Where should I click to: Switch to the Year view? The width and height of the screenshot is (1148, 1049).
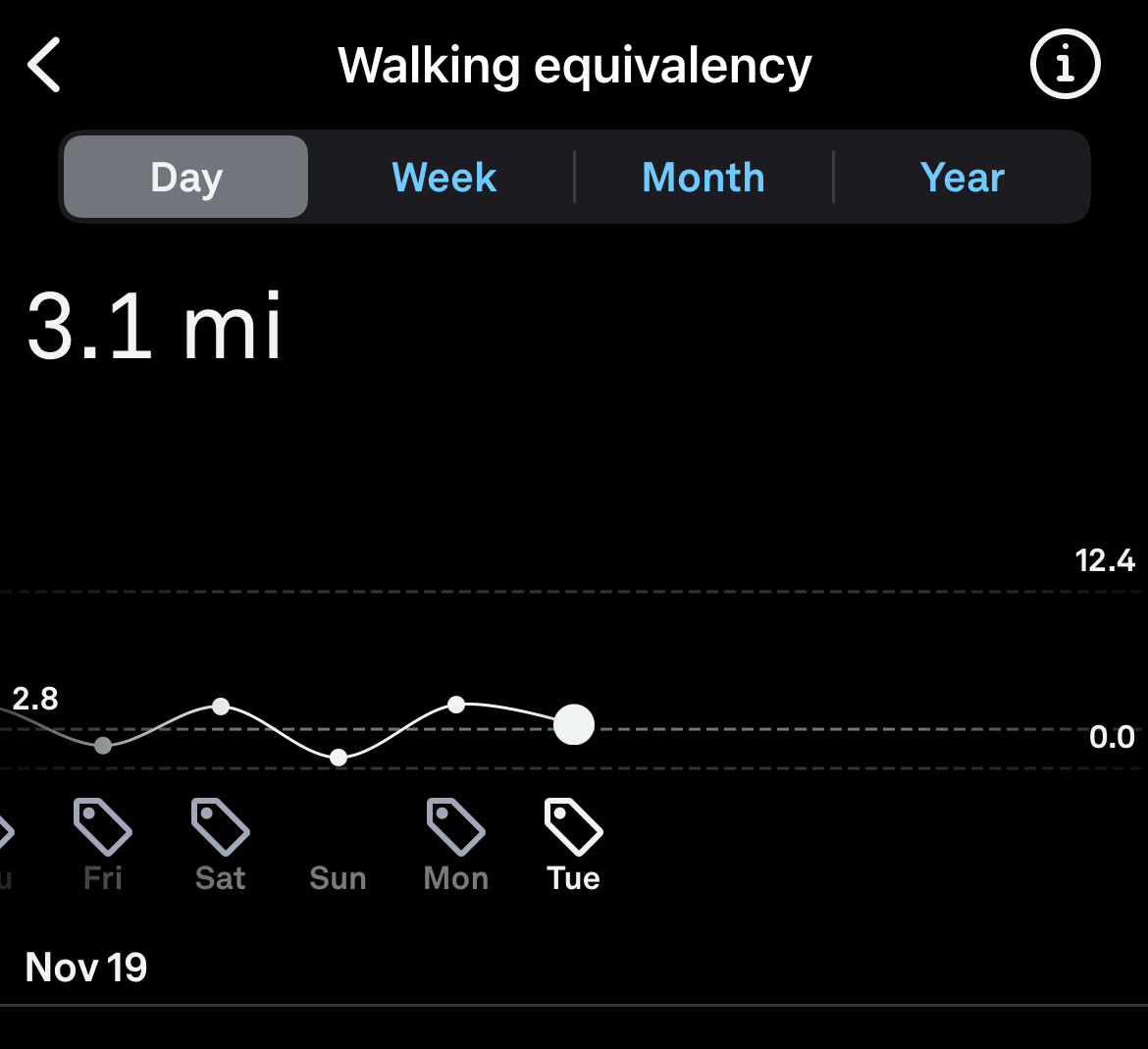point(962,178)
